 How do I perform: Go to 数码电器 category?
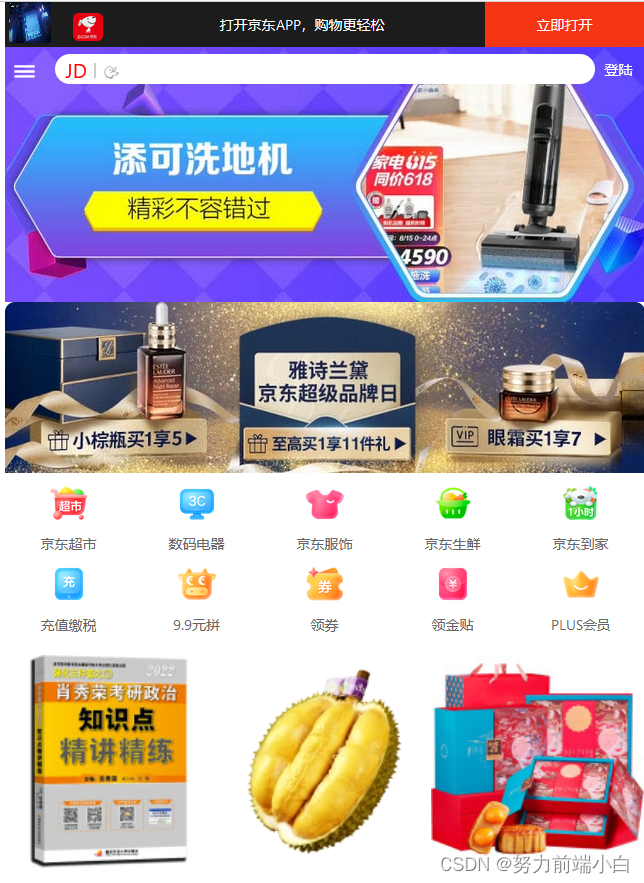(x=196, y=519)
